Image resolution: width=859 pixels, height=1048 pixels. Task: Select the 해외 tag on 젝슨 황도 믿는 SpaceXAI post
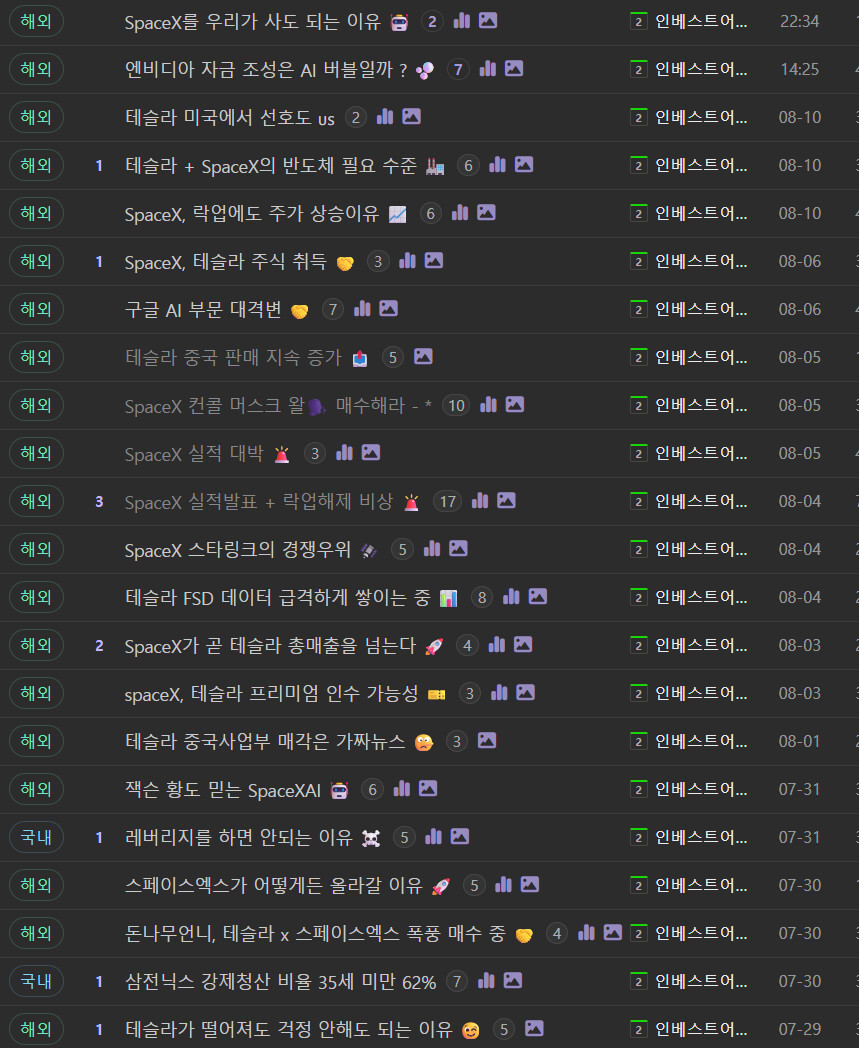(36, 789)
